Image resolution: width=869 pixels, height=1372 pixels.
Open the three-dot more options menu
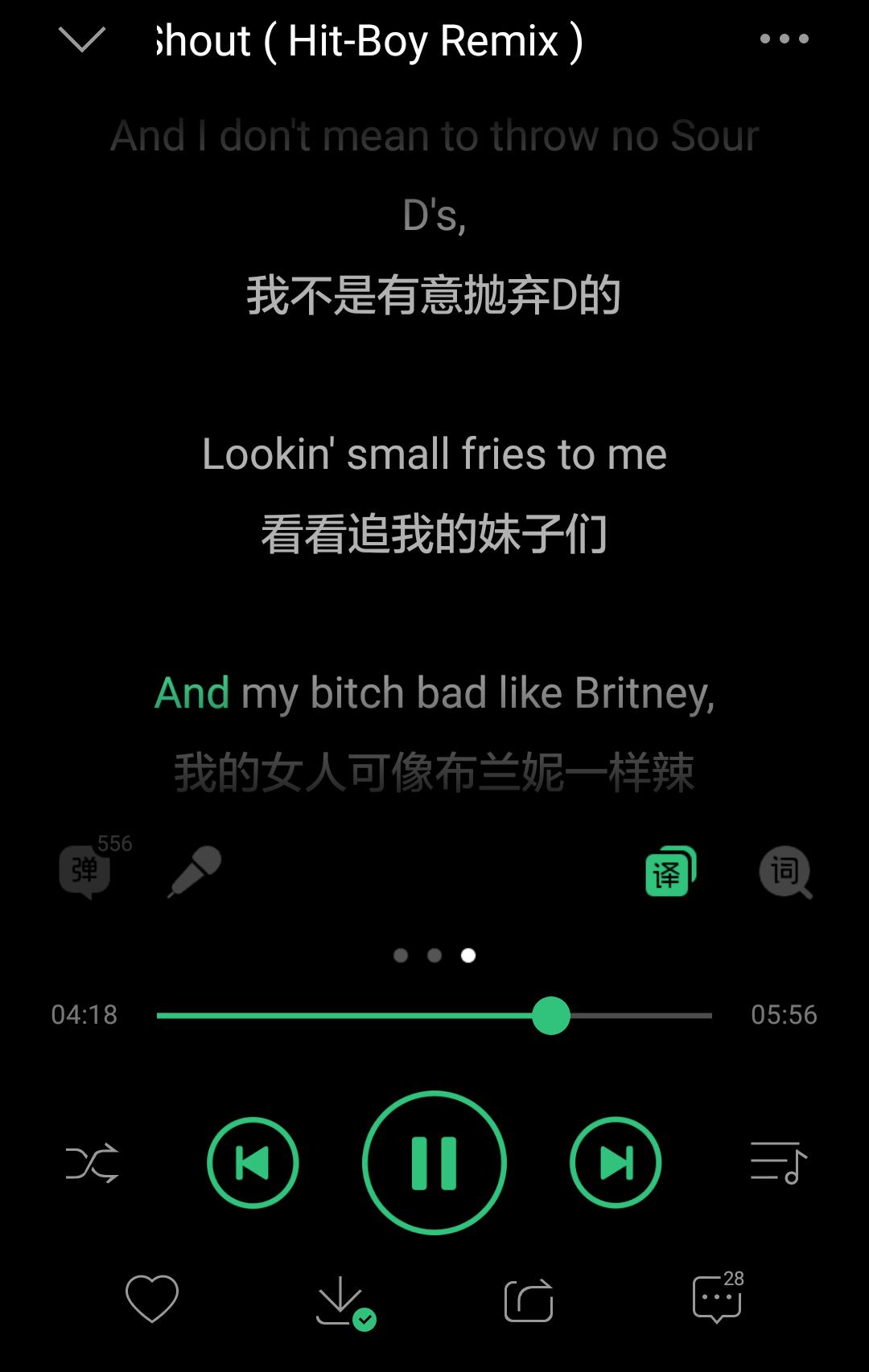(x=785, y=39)
